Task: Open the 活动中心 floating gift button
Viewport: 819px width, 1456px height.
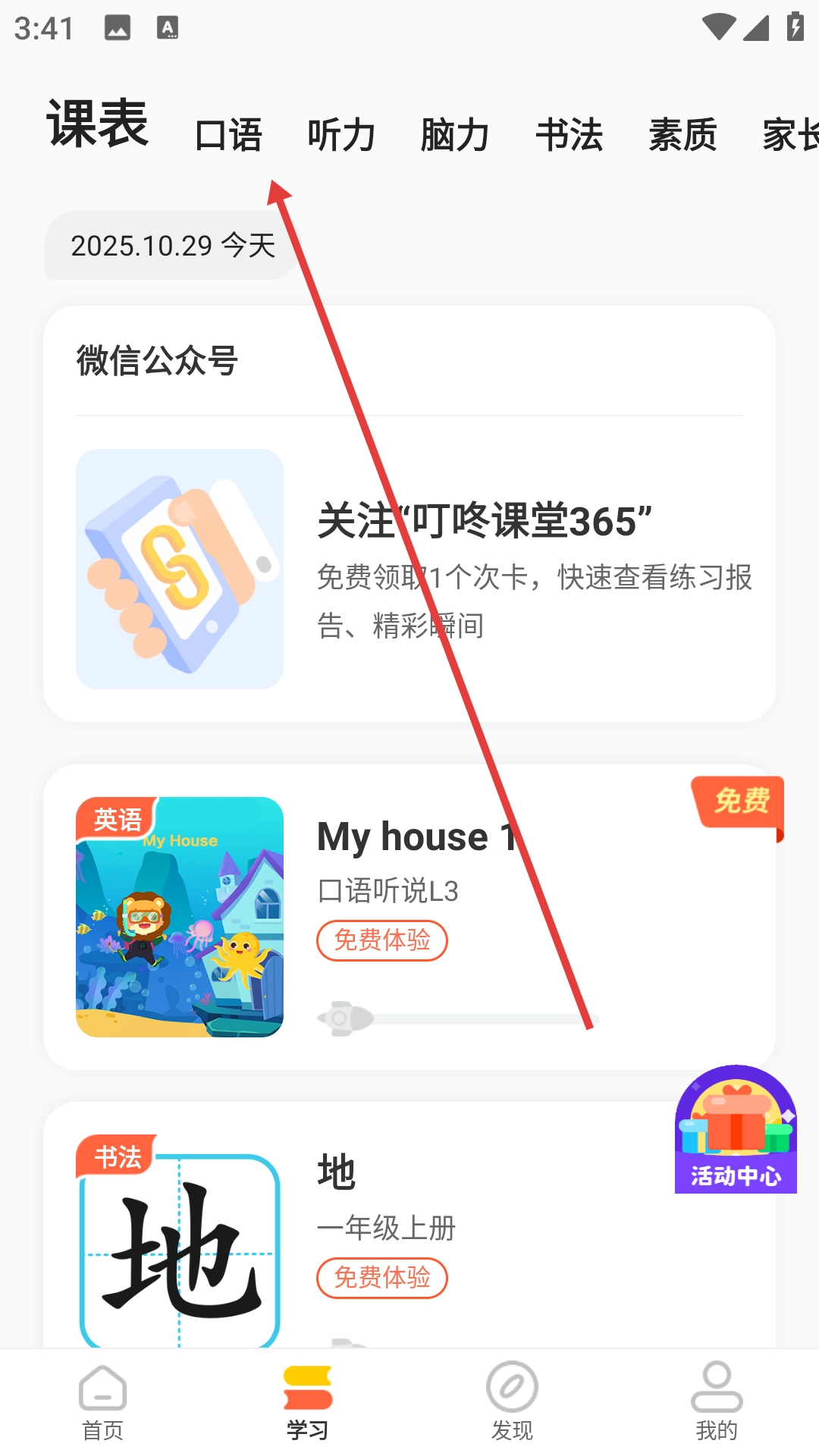Action: tap(736, 1130)
